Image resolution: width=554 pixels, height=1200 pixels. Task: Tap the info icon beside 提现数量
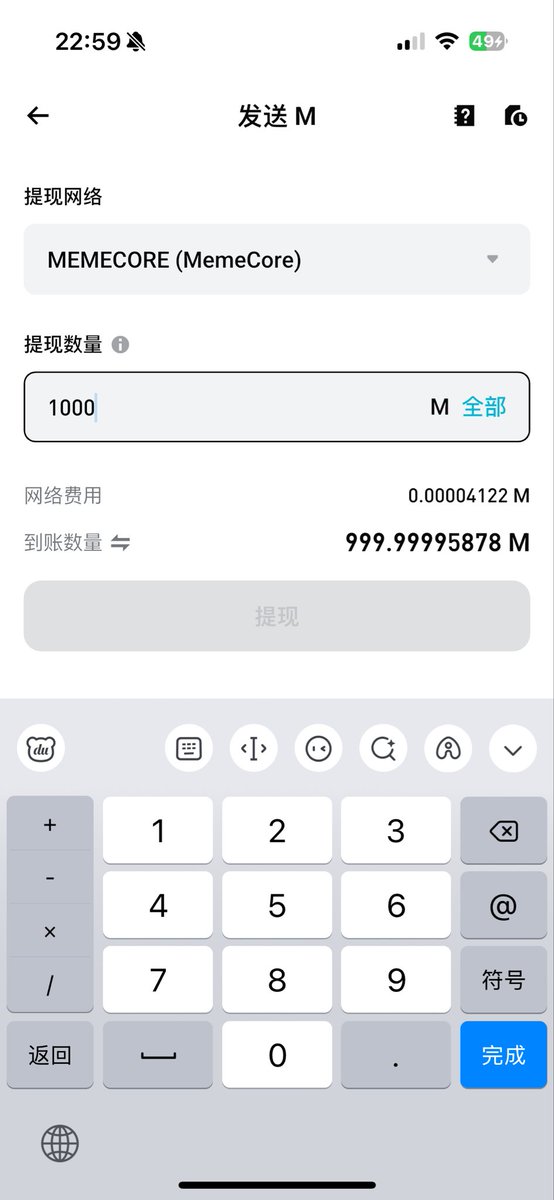coord(120,345)
